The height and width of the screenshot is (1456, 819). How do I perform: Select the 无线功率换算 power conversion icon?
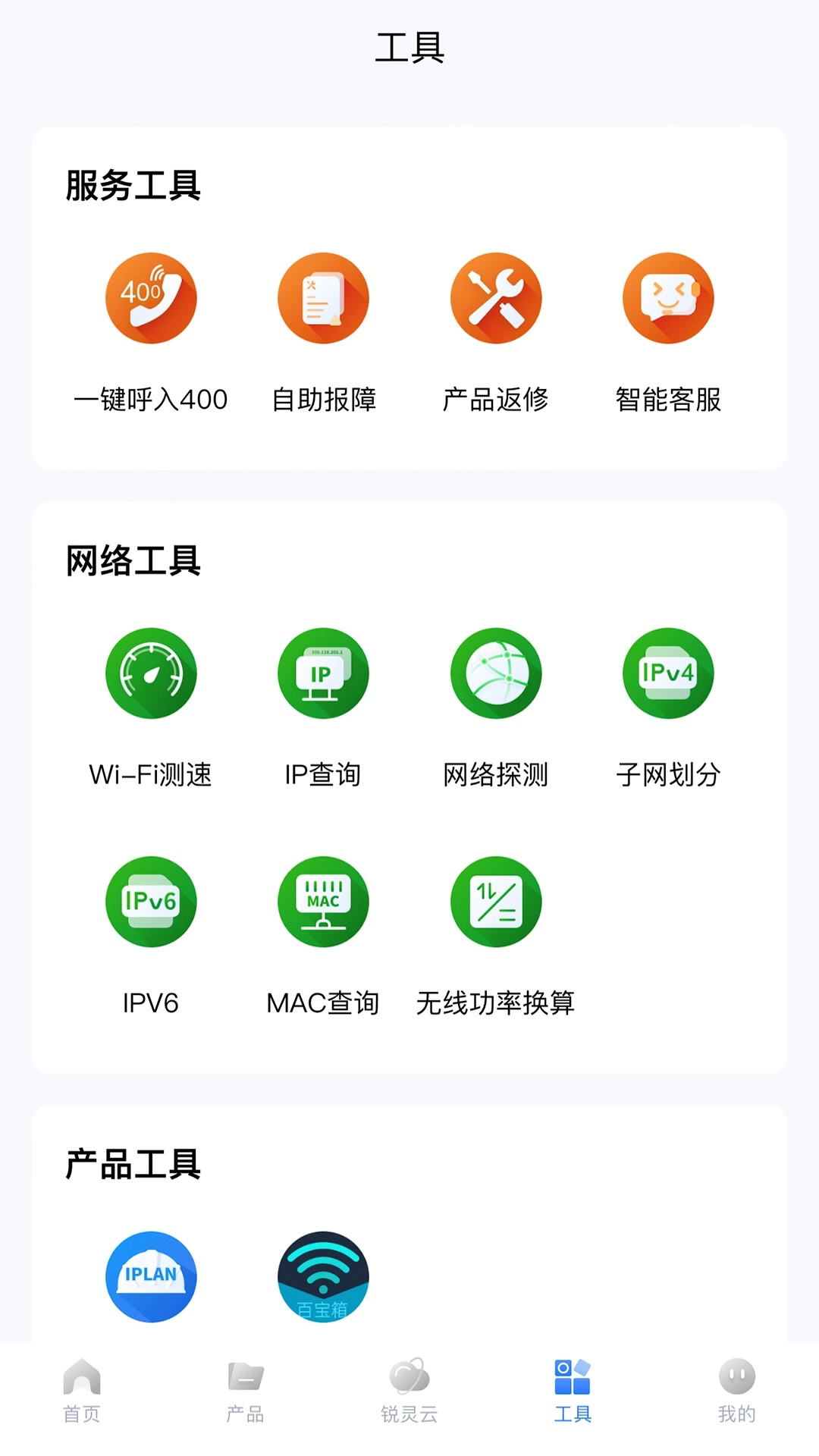click(x=496, y=901)
